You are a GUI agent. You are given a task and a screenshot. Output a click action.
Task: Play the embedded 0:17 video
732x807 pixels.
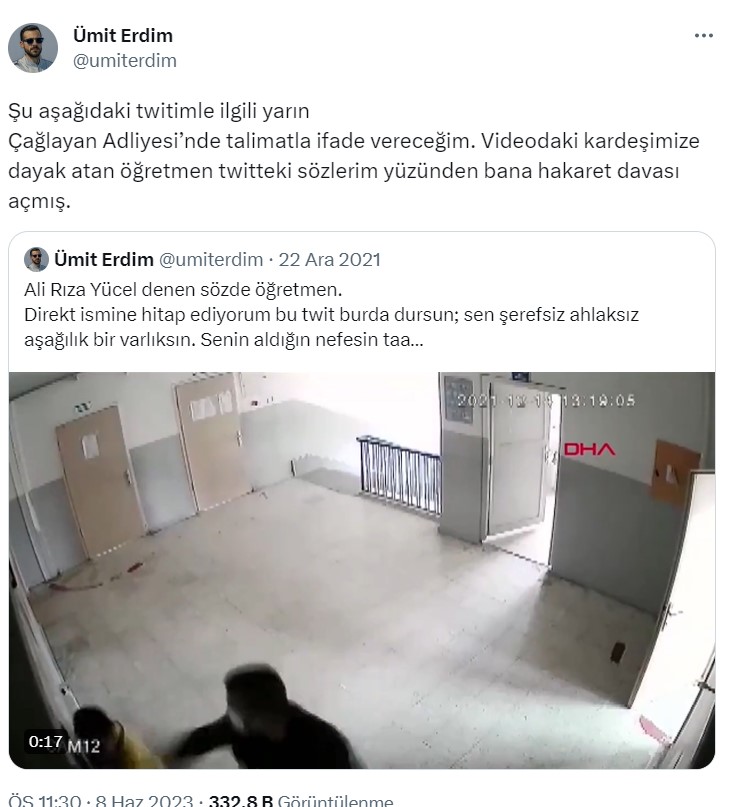[362, 570]
